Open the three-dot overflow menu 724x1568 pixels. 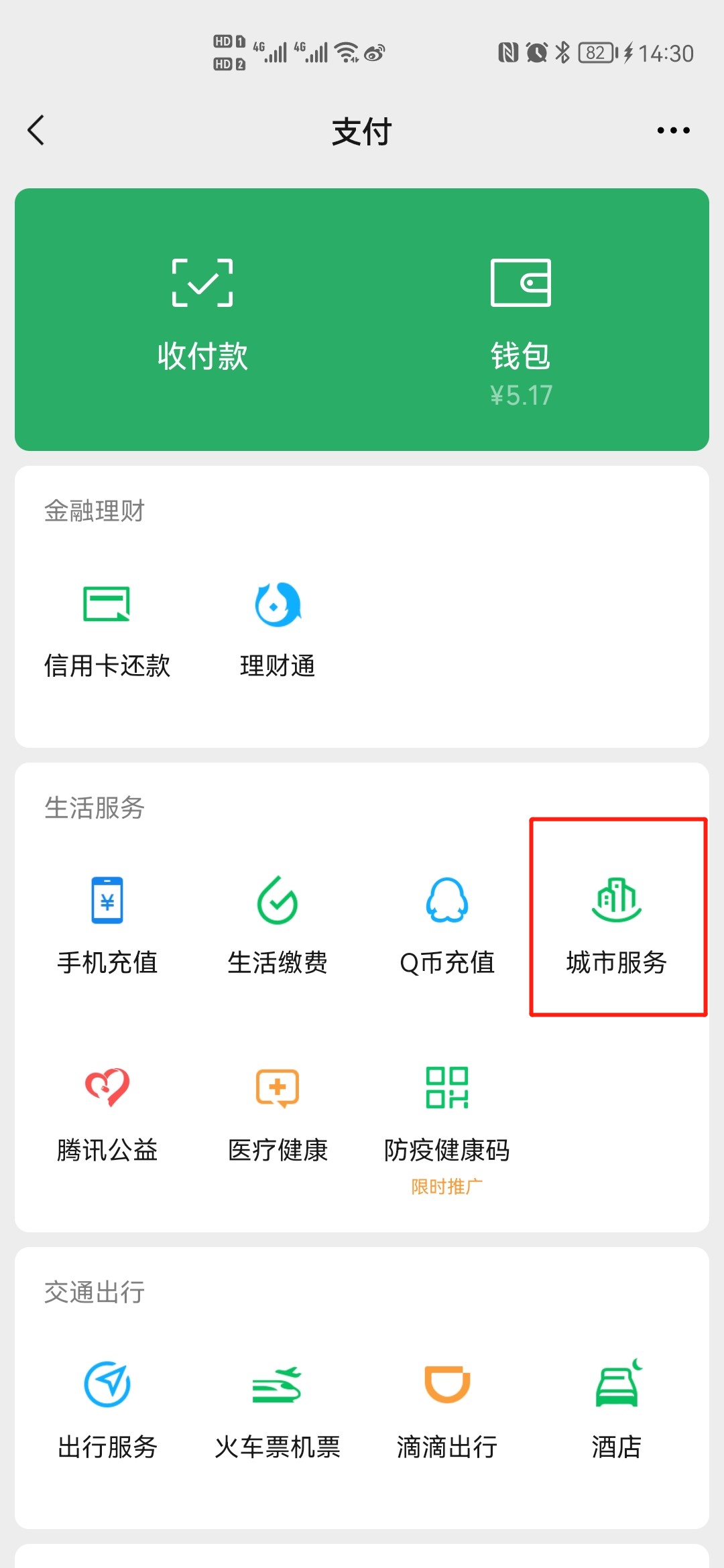[673, 130]
